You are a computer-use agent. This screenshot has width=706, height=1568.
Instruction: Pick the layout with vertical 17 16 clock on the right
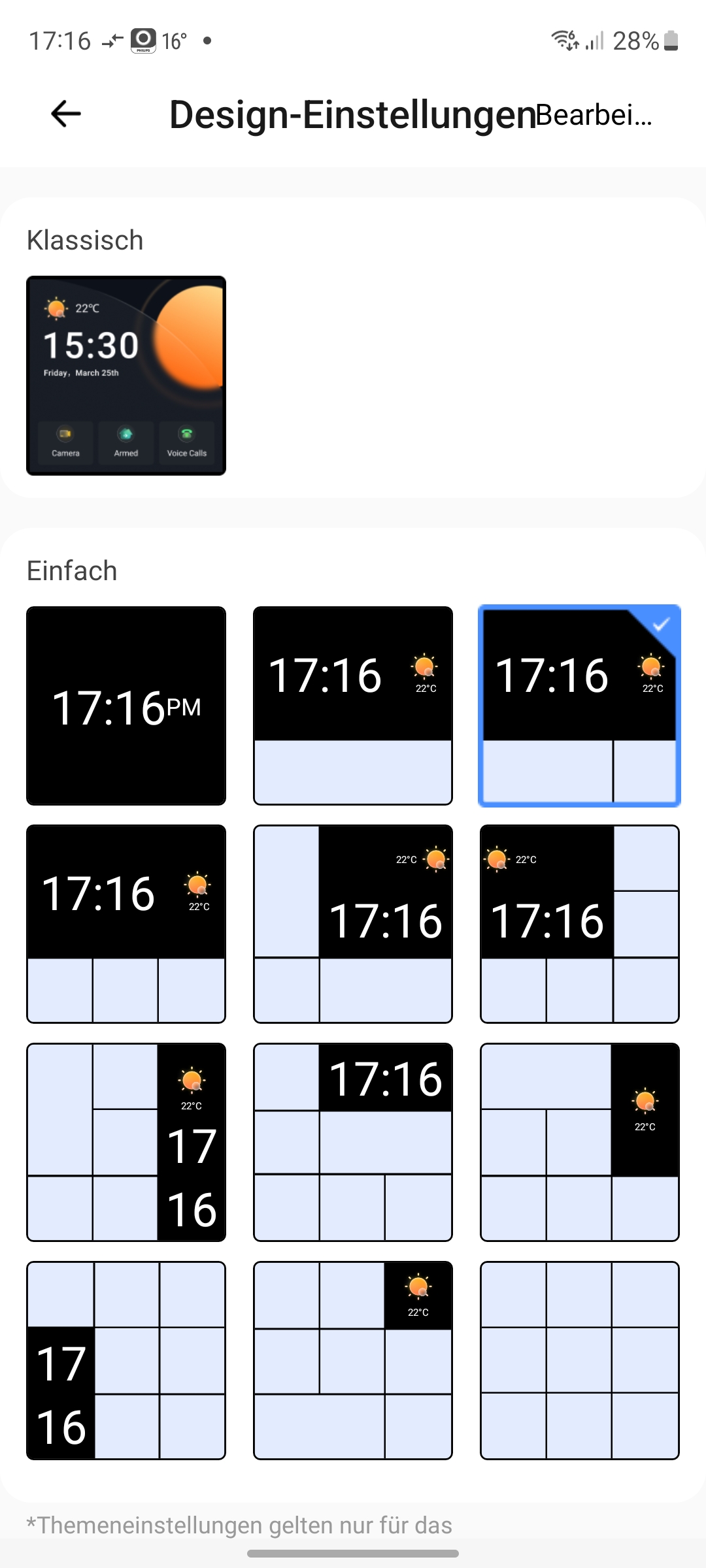[x=126, y=1142]
